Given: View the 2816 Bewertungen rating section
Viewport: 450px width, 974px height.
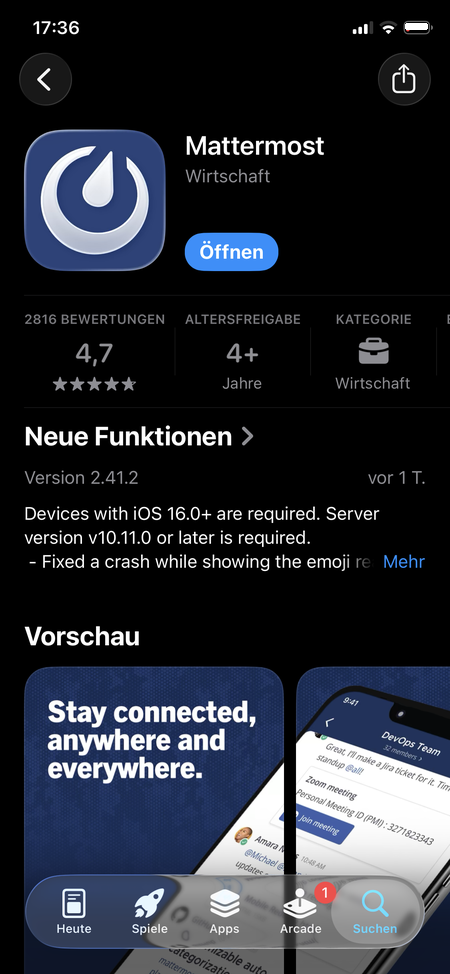Looking at the screenshot, I should point(94,352).
